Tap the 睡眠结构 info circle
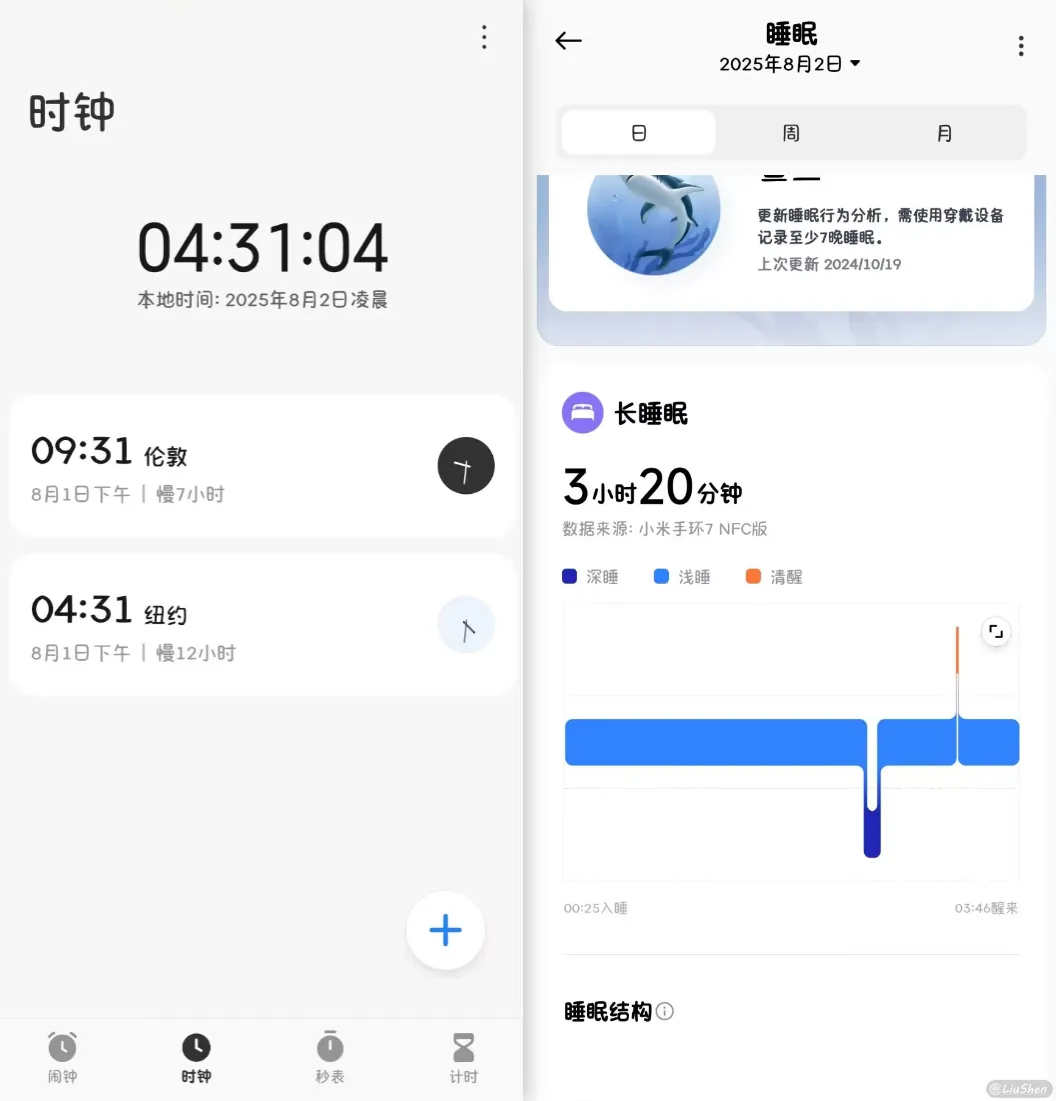Screen dimensions: 1056x1101 click(665, 1011)
